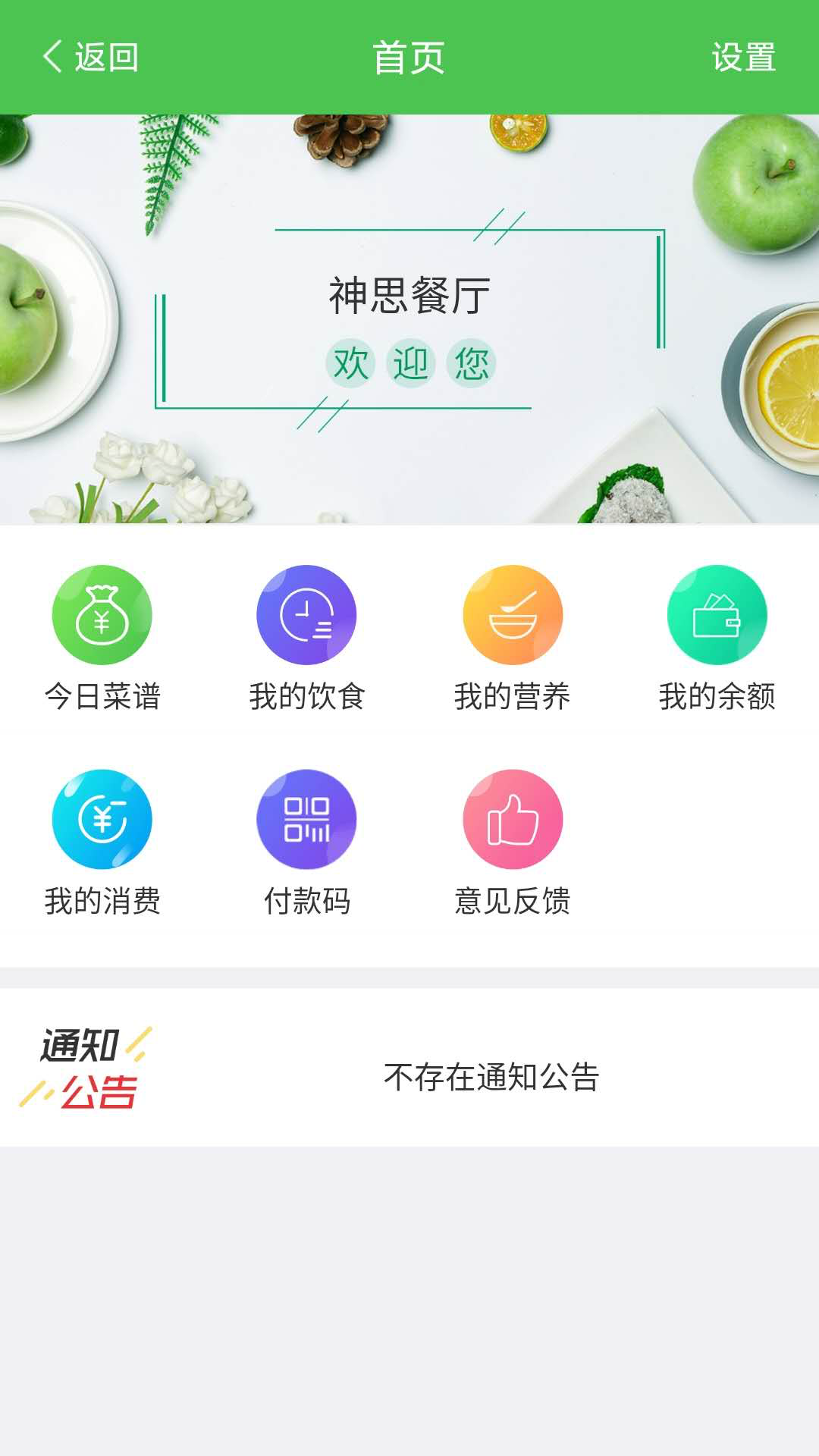Tap the 神思餐厅 welcome banner
819x1456 pixels.
409,318
